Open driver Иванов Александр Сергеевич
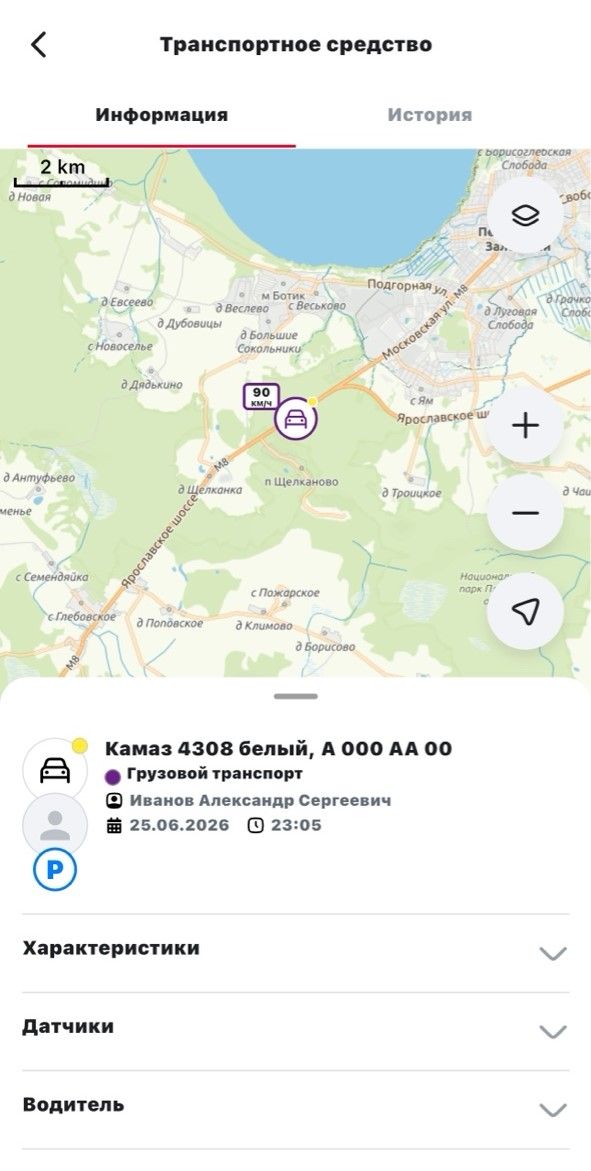This screenshot has width=591, height=1171. [260, 801]
